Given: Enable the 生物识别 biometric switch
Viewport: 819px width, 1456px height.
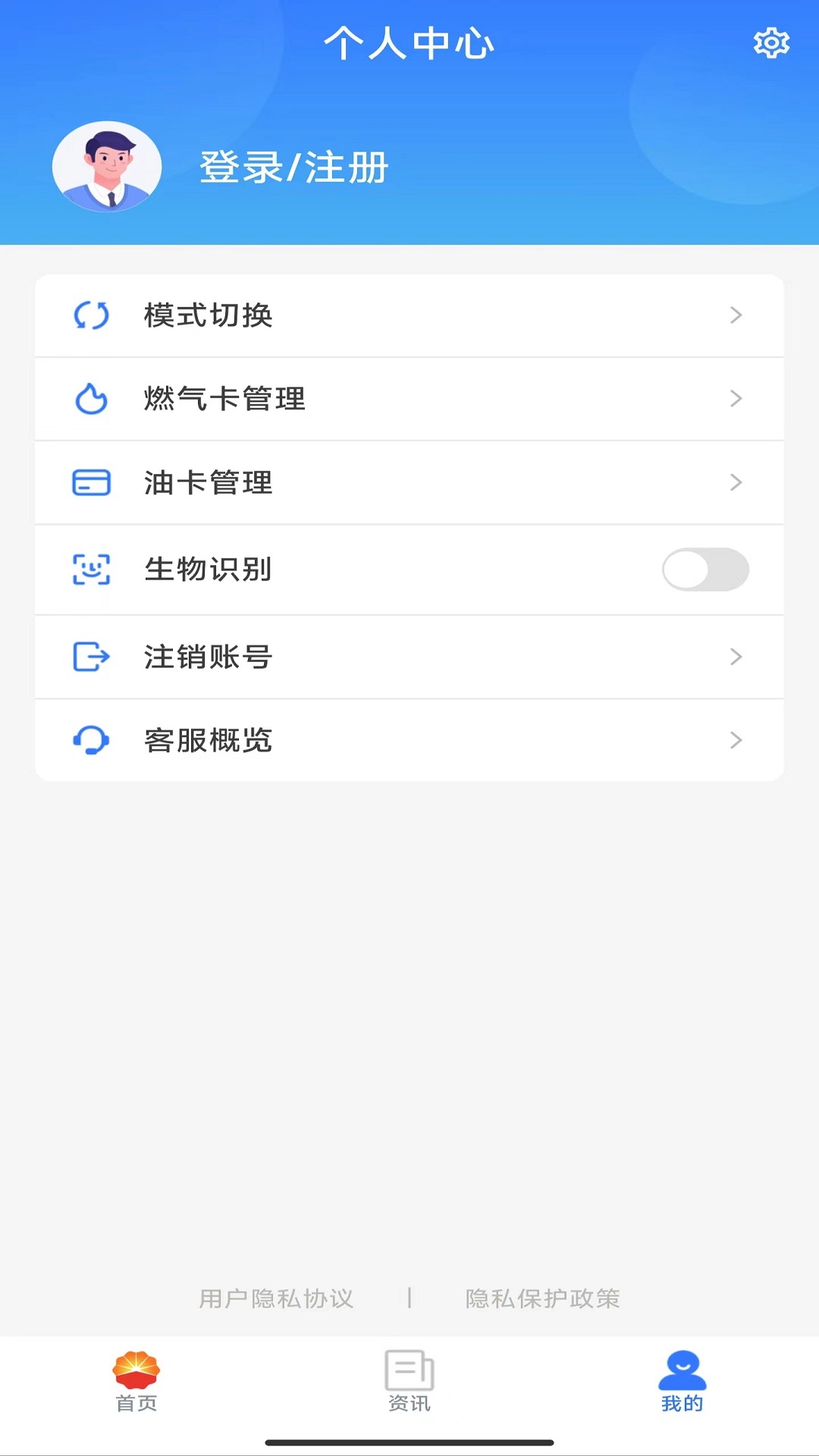Looking at the screenshot, I should [704, 570].
